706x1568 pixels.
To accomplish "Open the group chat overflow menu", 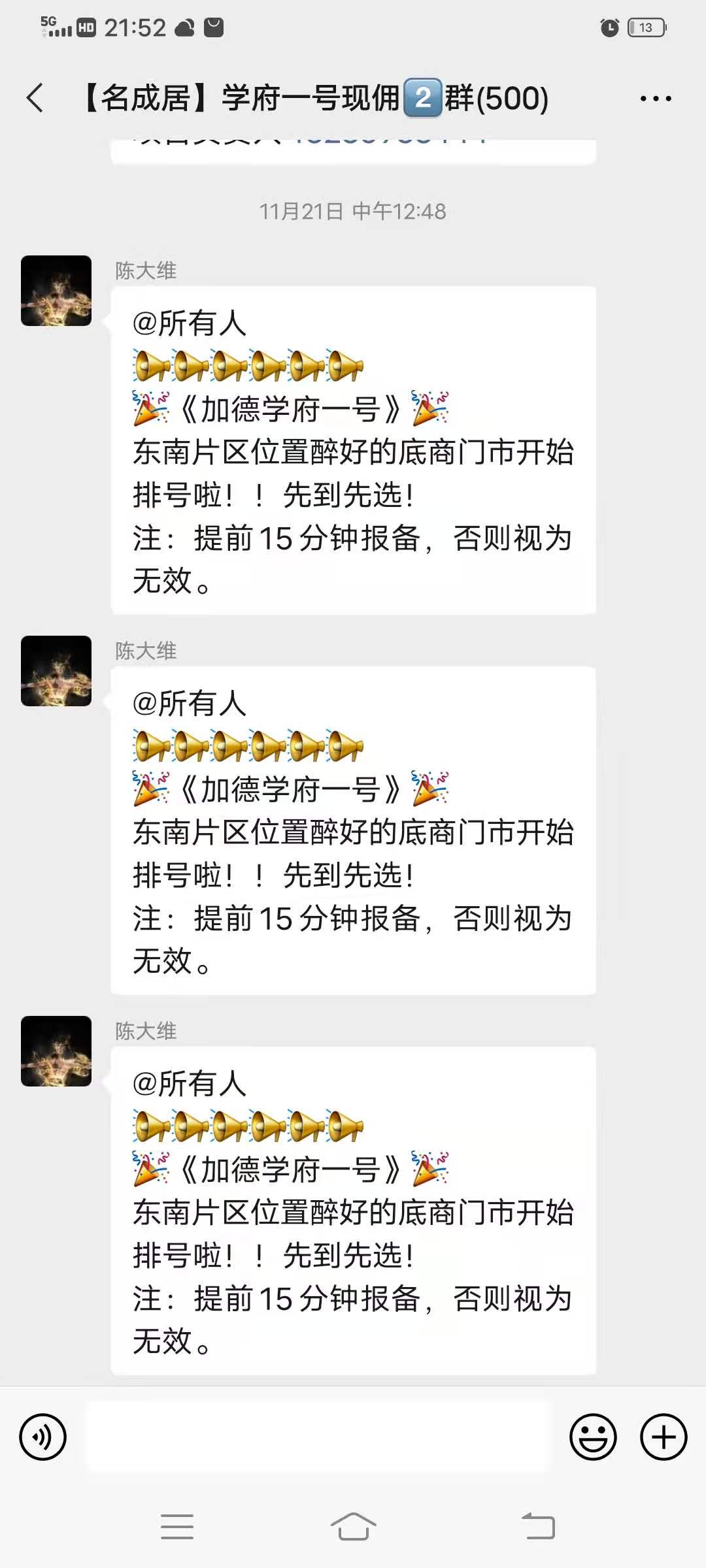I will coord(655,99).
